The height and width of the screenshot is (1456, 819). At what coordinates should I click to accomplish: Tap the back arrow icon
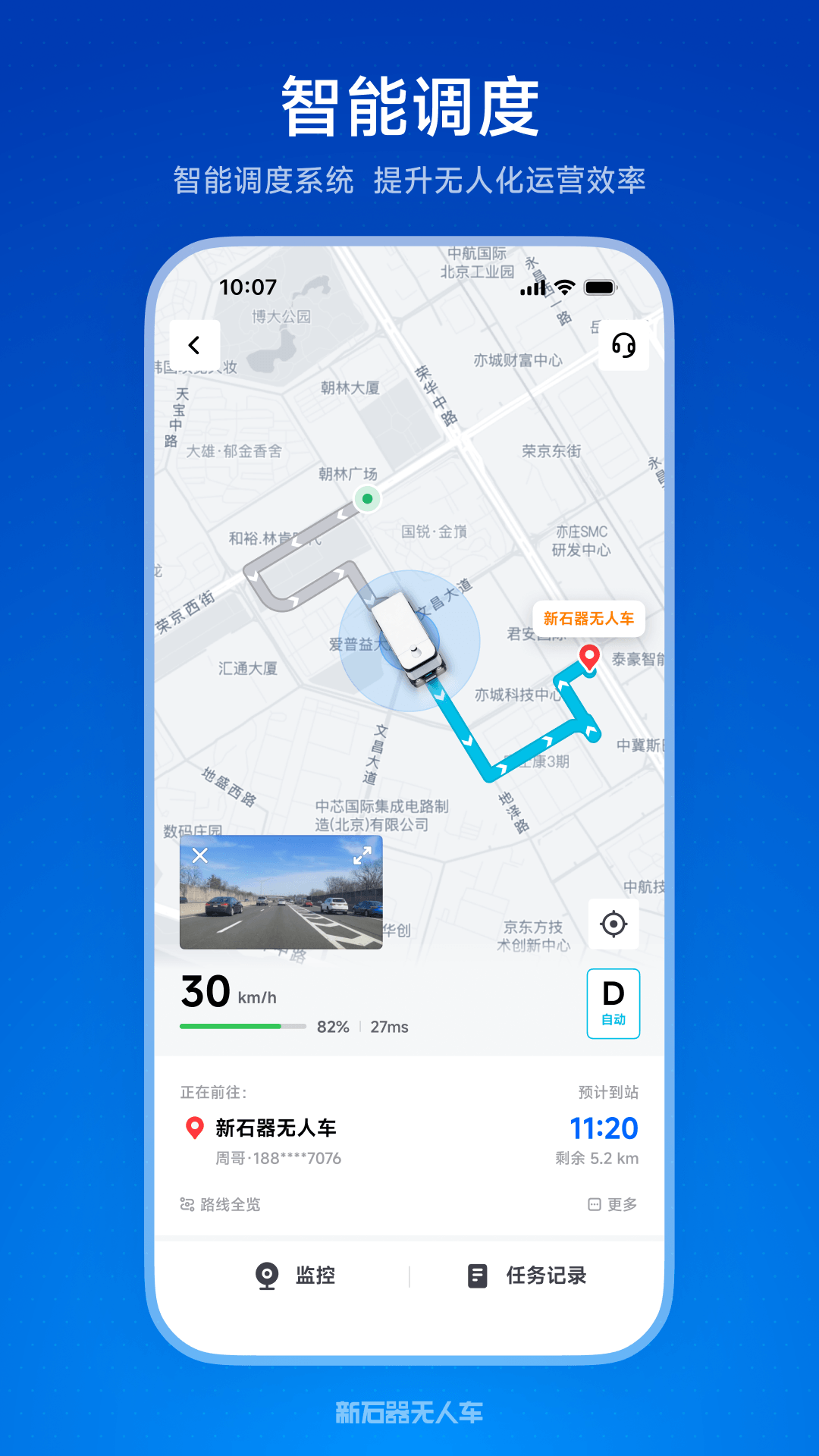point(194,344)
